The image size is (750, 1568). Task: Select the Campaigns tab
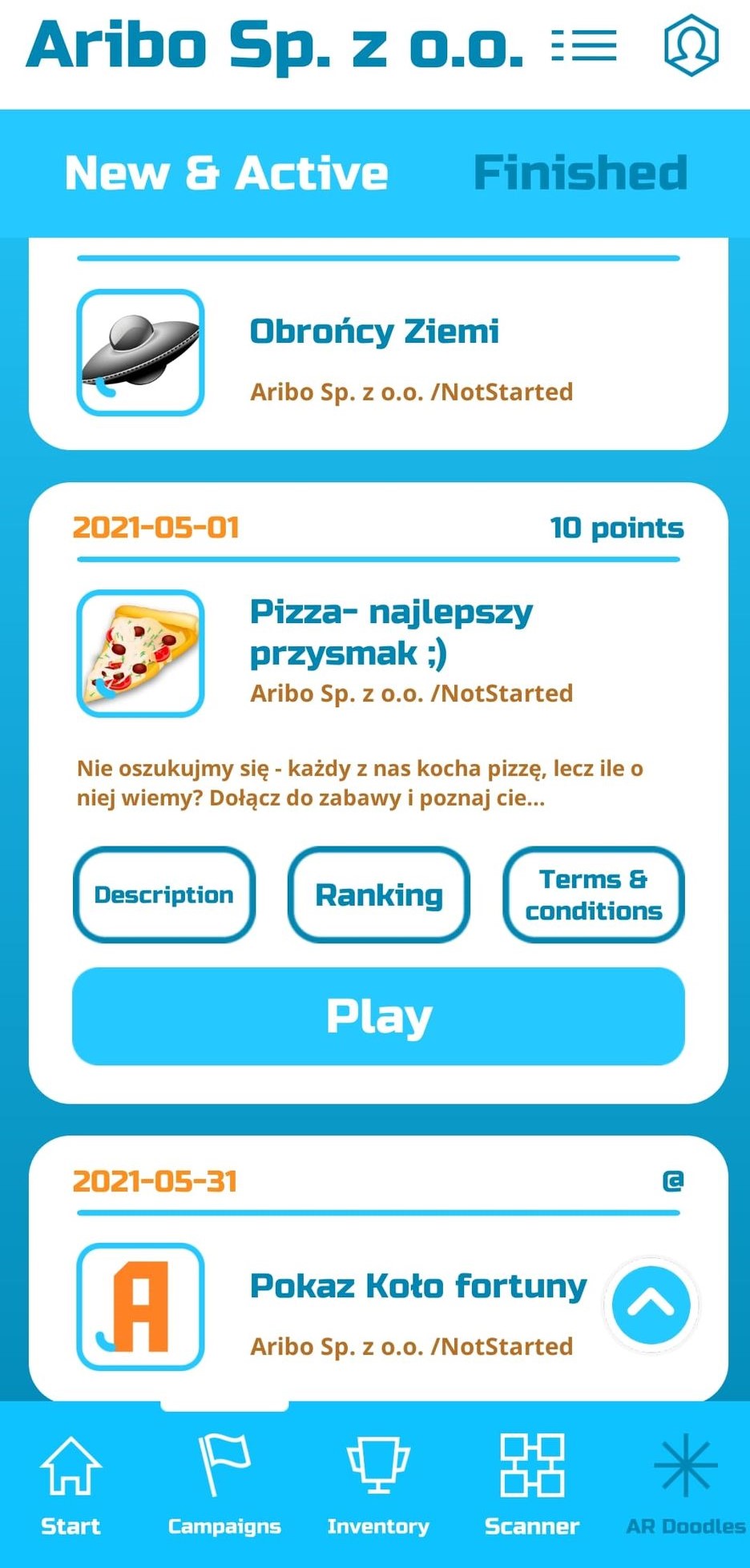224,1484
